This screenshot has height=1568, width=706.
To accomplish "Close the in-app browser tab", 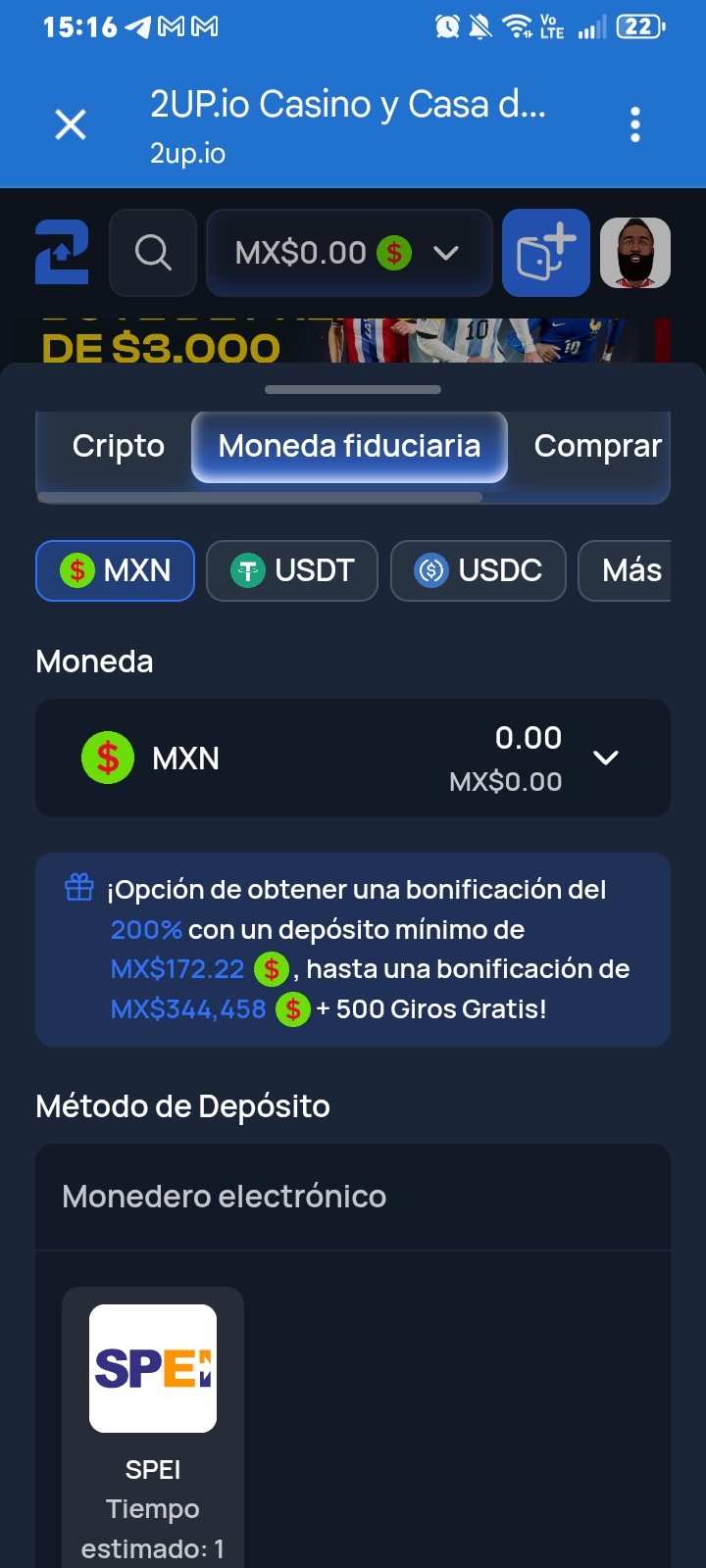I will [71, 125].
